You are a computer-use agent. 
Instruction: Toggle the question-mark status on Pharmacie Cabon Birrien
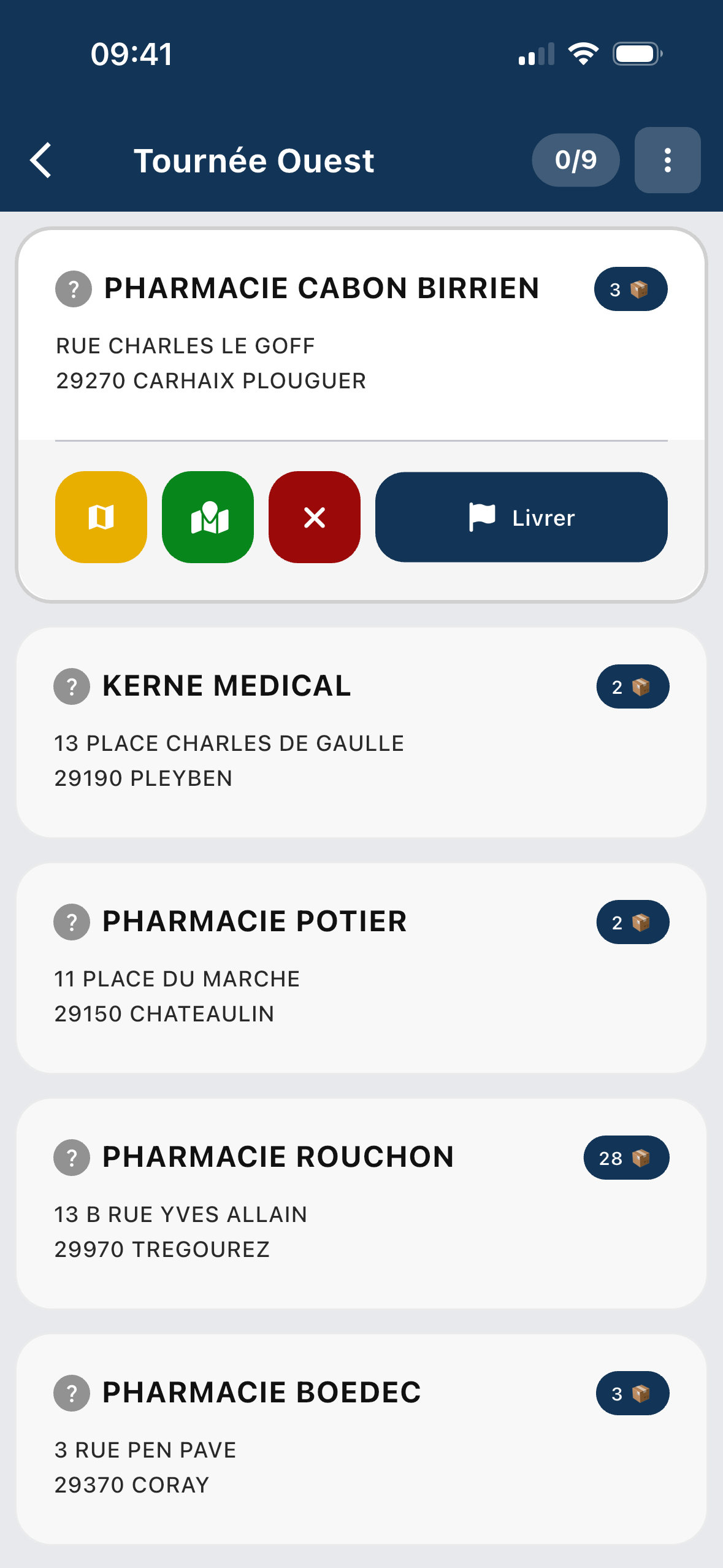pos(73,288)
